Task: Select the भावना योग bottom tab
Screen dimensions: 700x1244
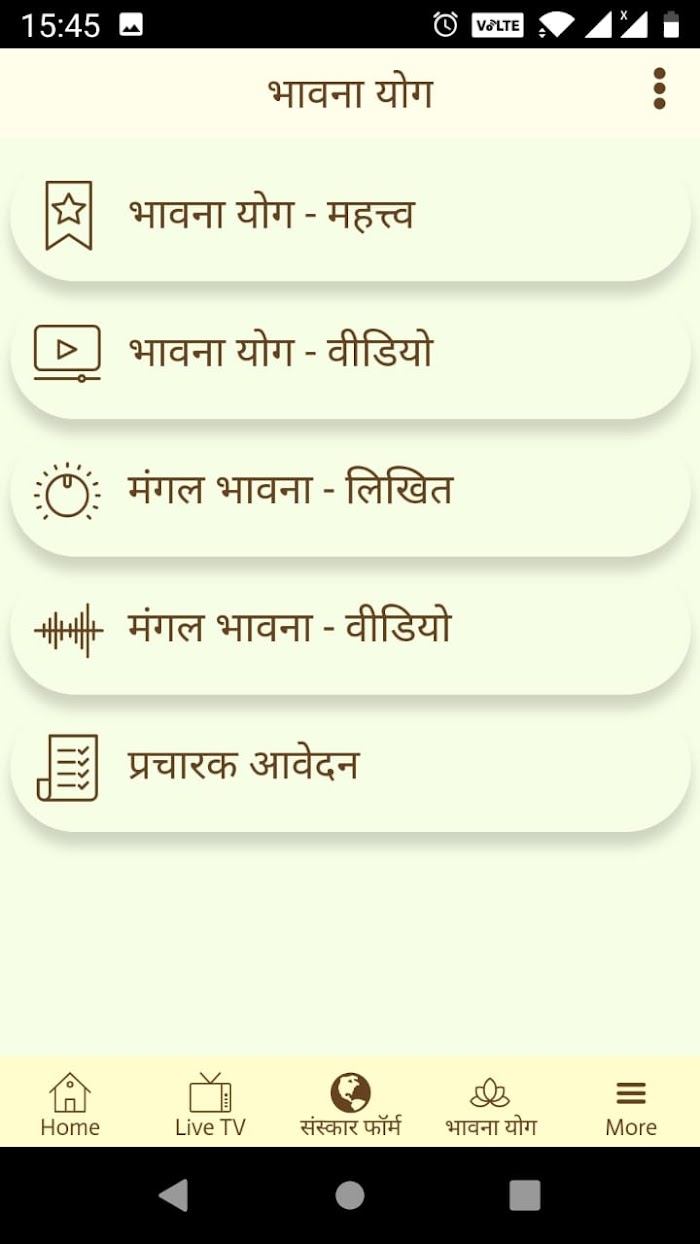Action: (x=490, y=1104)
